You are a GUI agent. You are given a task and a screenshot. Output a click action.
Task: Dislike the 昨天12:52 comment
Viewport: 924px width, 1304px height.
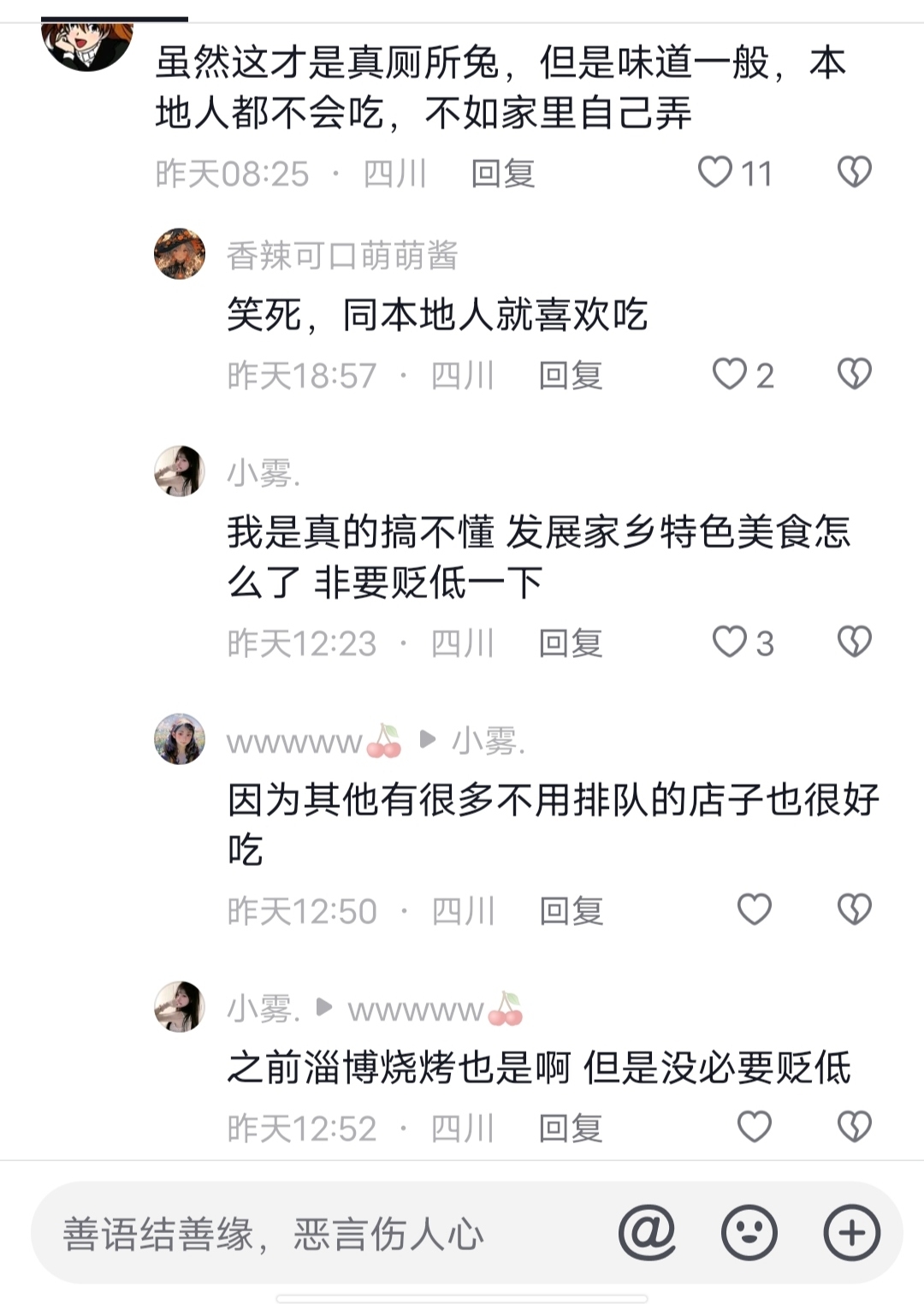coord(854,1127)
